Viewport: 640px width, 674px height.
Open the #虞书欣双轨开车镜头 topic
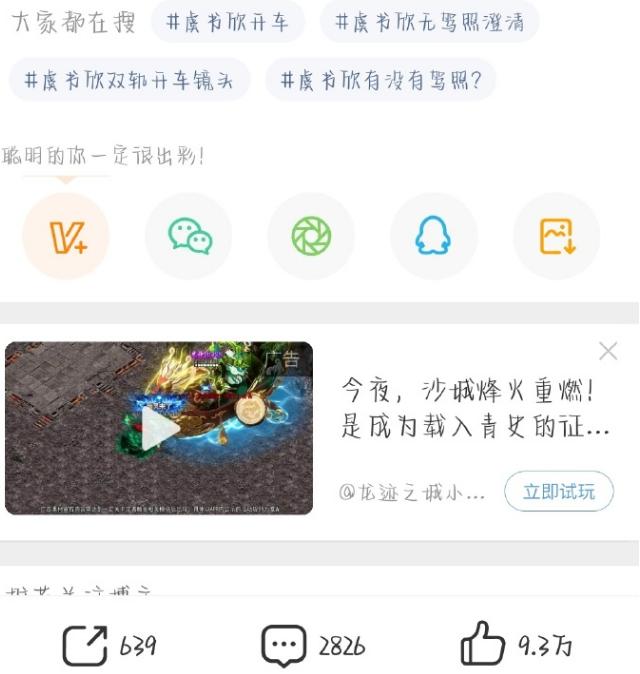(x=129, y=80)
